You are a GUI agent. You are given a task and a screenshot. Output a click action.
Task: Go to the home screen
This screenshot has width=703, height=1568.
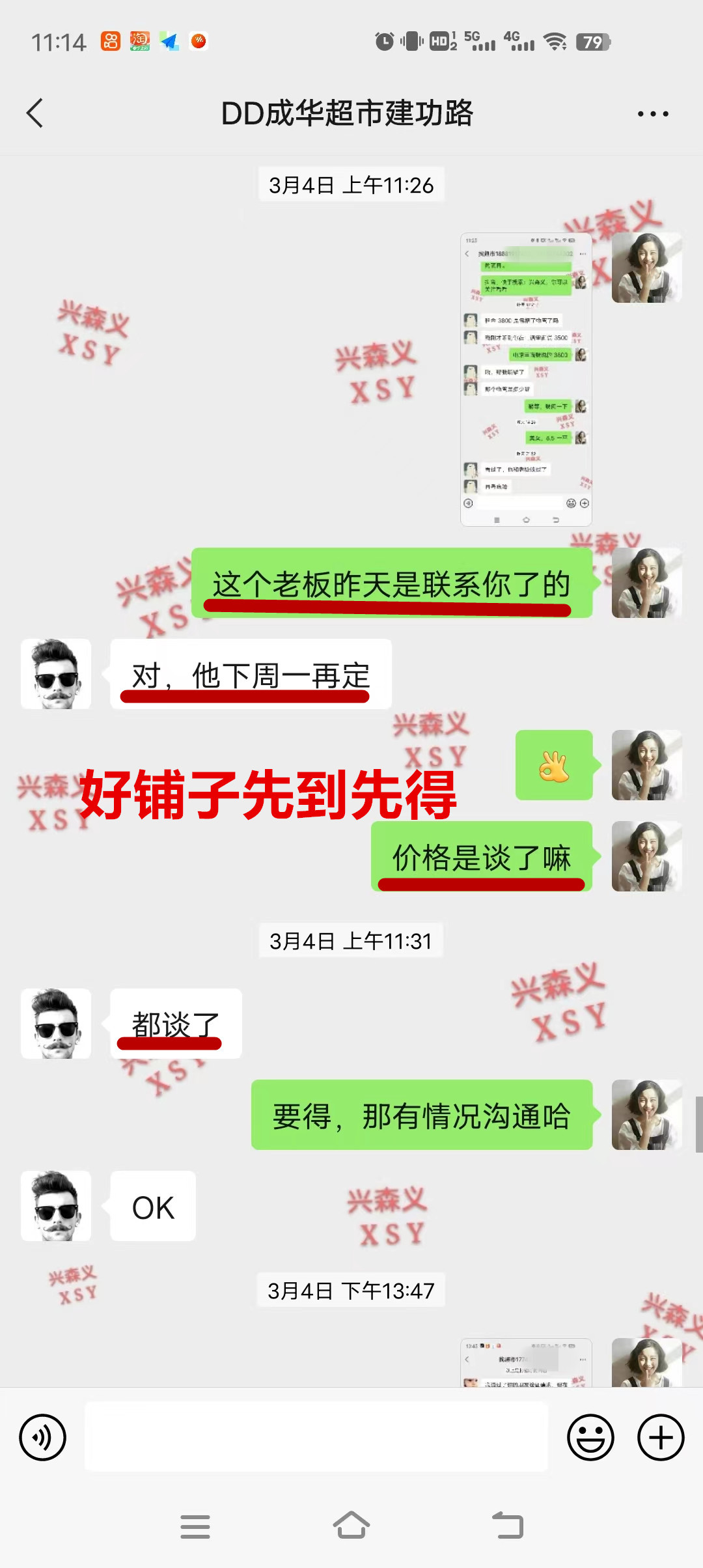[351, 1525]
